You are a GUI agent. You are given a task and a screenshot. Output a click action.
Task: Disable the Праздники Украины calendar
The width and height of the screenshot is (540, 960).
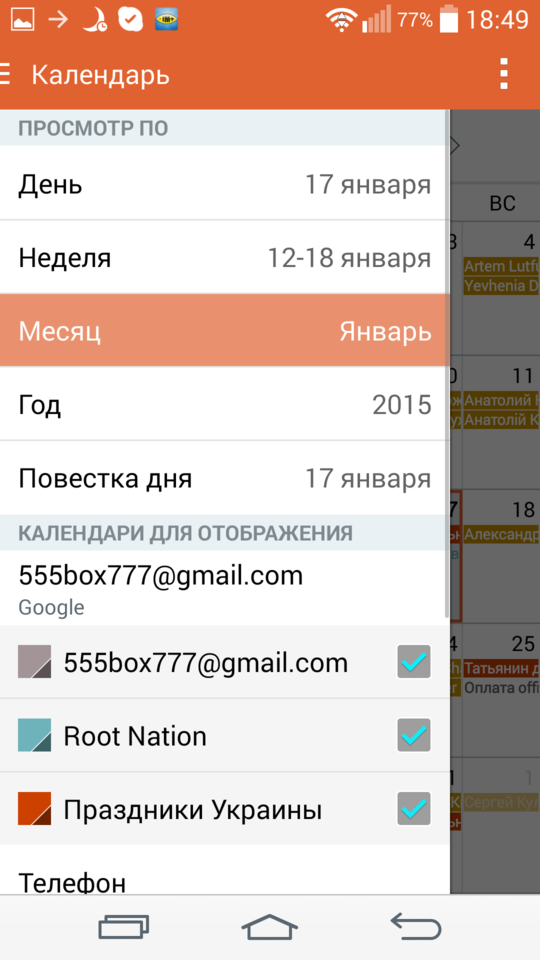pos(414,808)
